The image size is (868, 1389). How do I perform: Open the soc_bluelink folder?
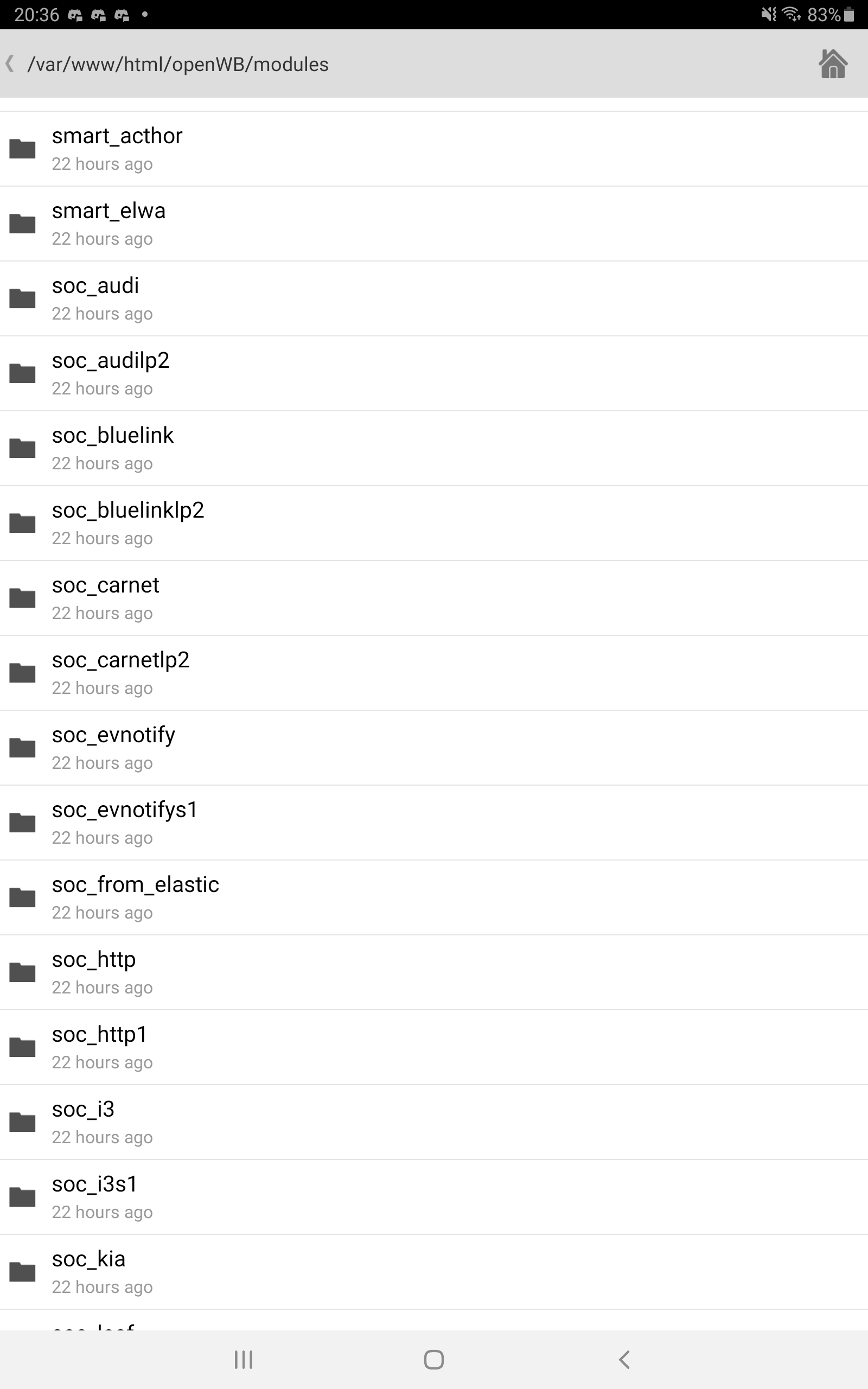112,448
